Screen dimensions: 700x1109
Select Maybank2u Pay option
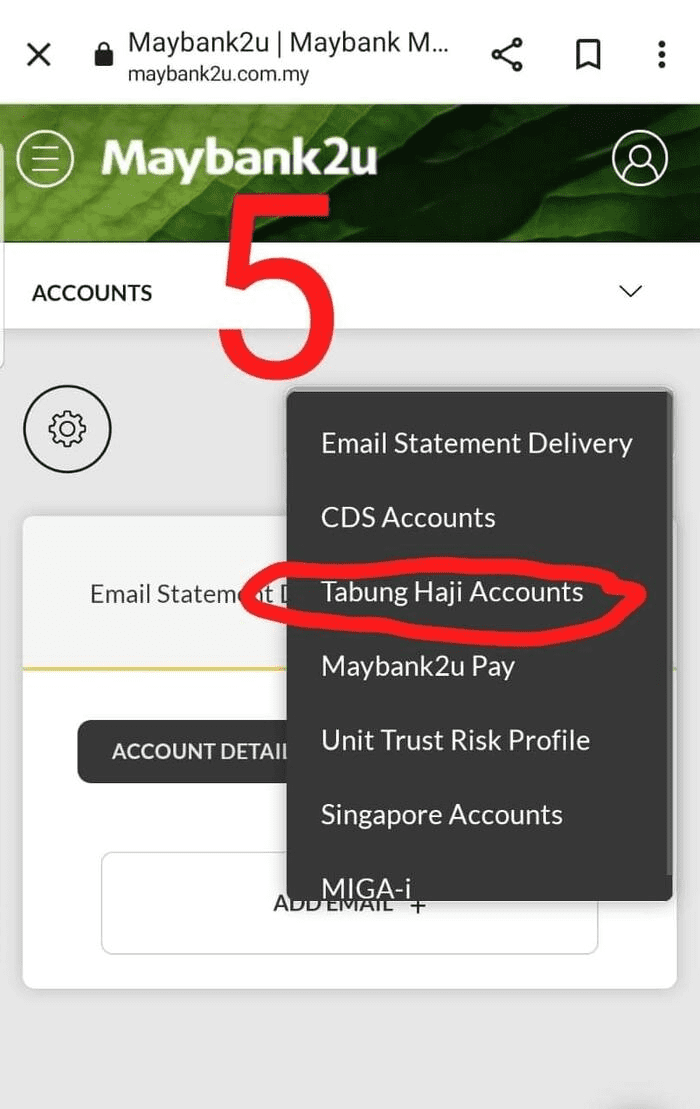[x=418, y=665]
